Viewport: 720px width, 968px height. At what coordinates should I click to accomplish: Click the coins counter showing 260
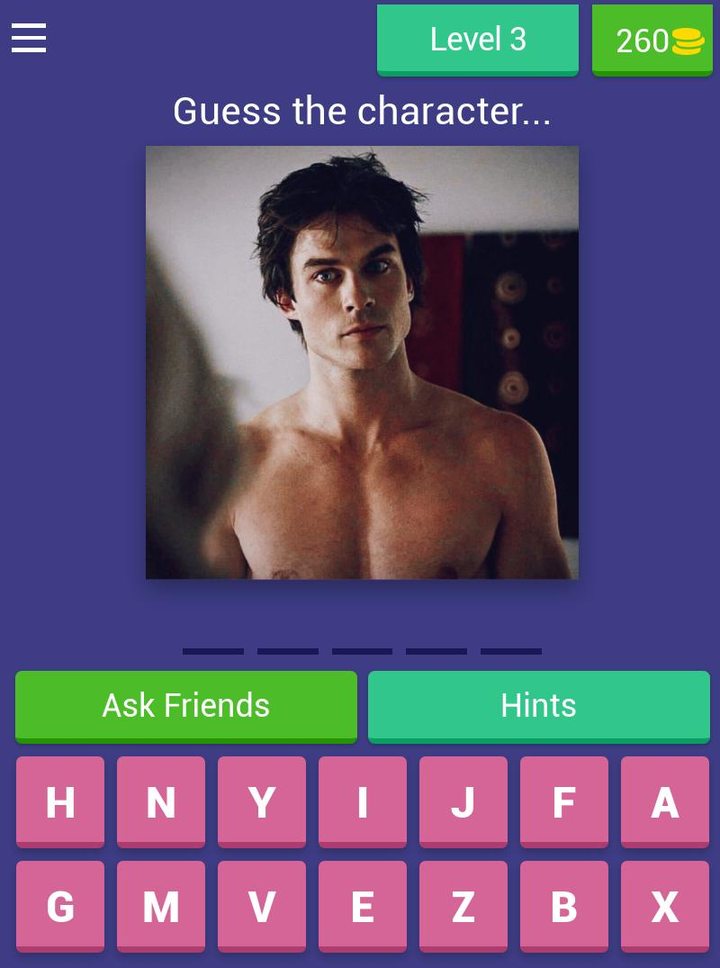[x=652, y=40]
